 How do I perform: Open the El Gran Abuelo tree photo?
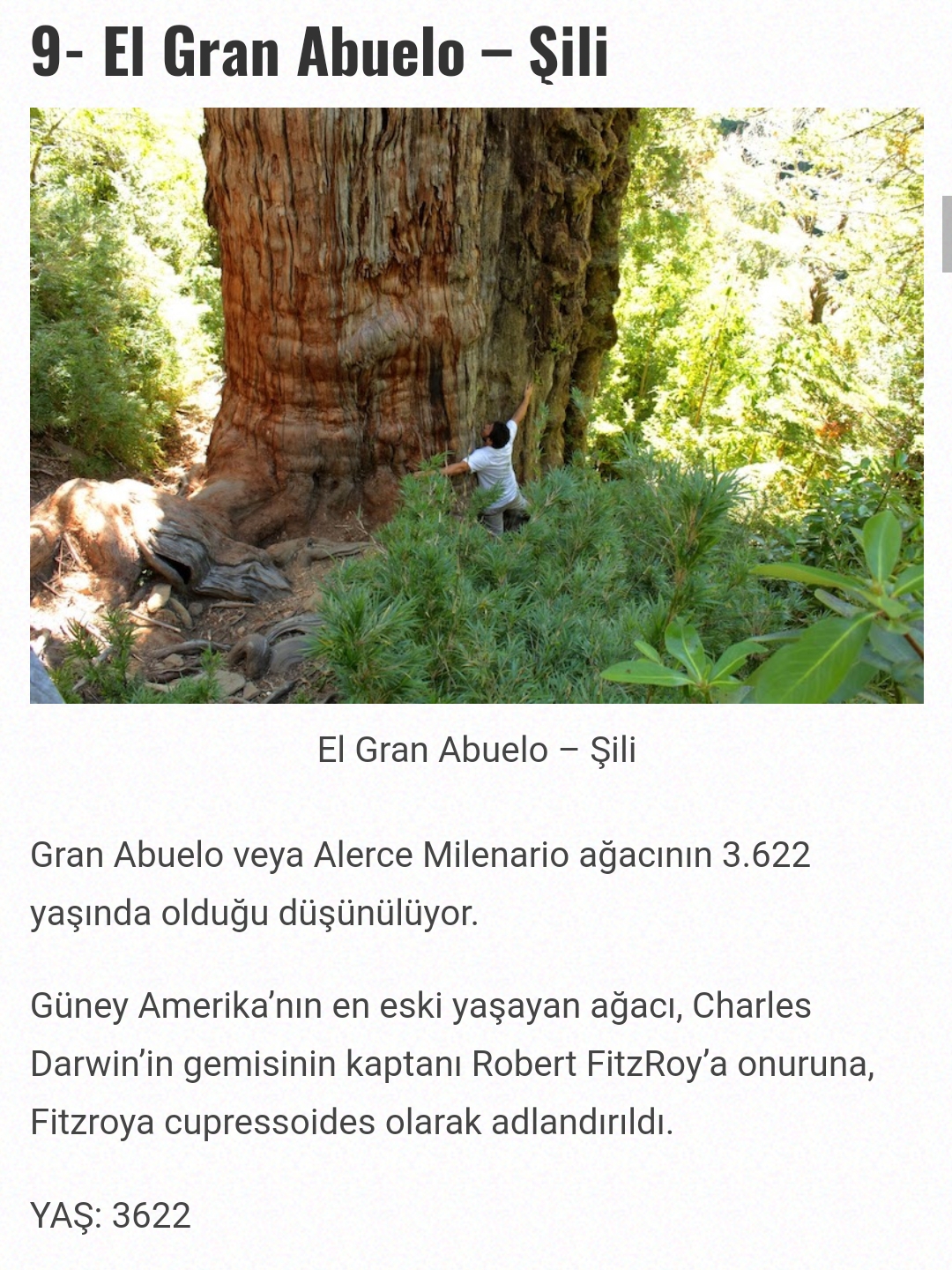(x=476, y=406)
